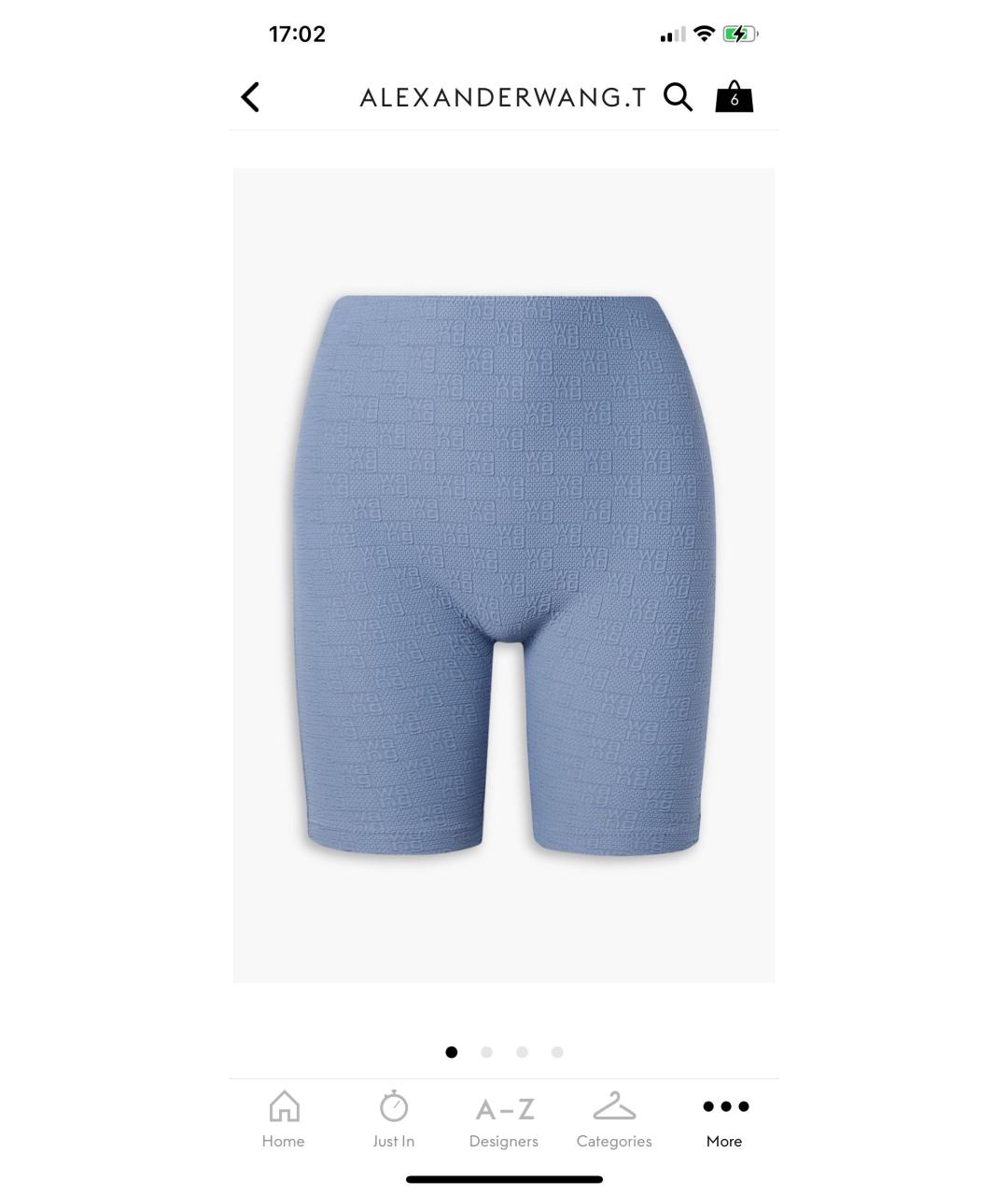Switch to the Home tab

click(284, 1119)
